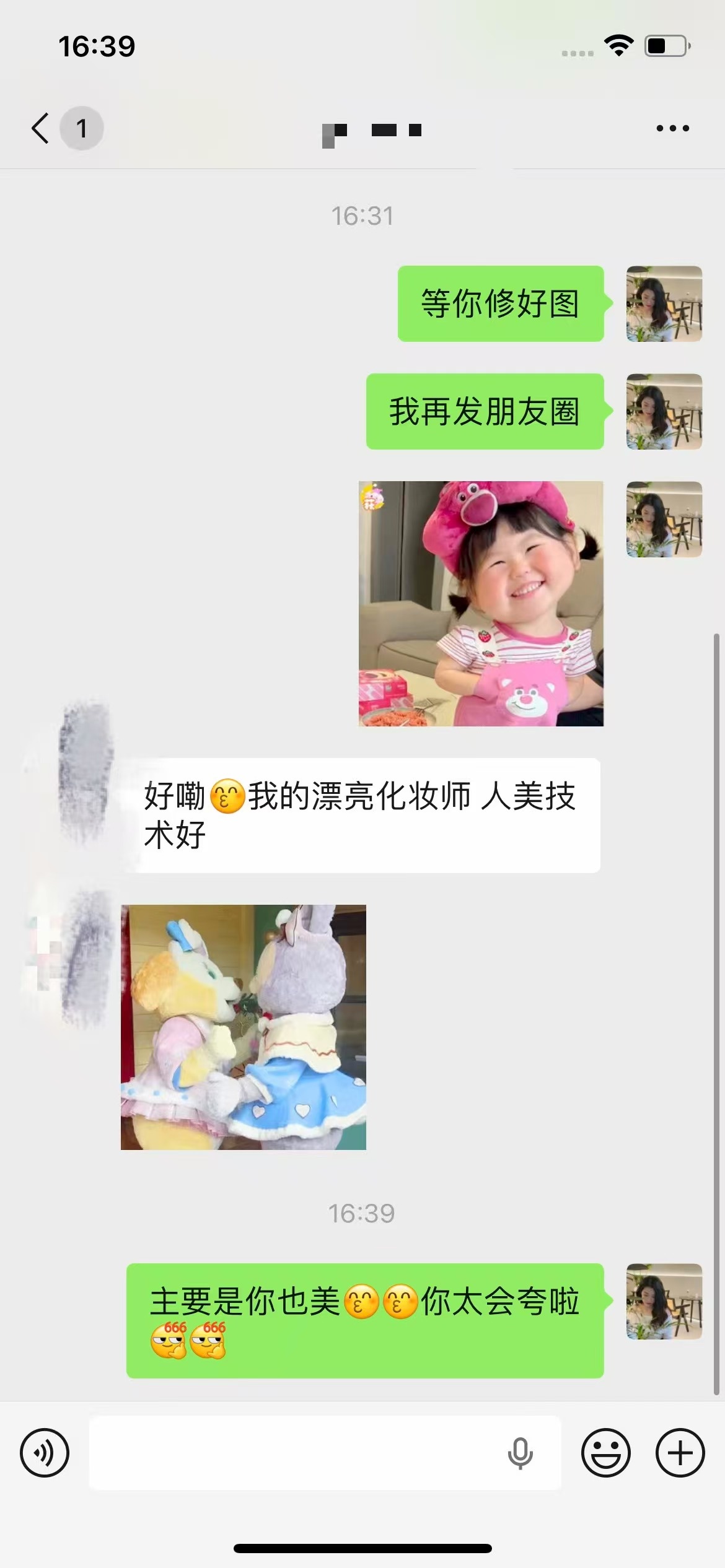Switch to voice message input
The height and width of the screenshot is (1568, 725).
click(x=45, y=1452)
